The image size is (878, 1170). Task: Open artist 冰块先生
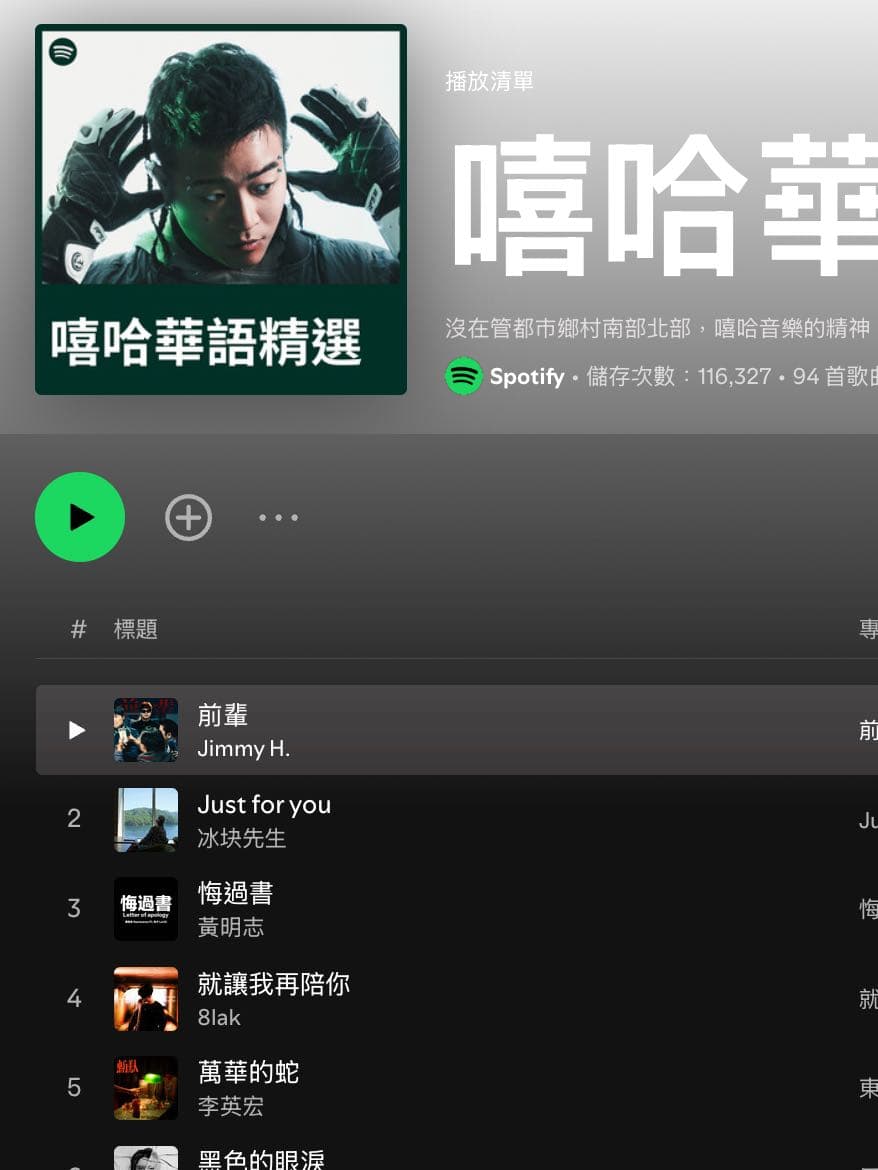[242, 838]
